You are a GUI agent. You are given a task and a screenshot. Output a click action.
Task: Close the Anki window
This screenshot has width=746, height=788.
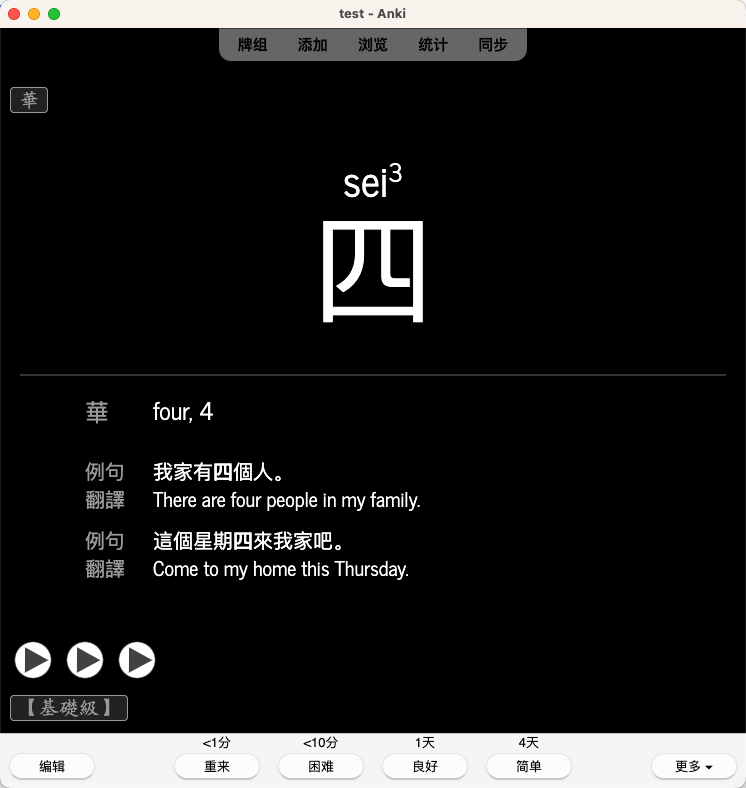(14, 14)
